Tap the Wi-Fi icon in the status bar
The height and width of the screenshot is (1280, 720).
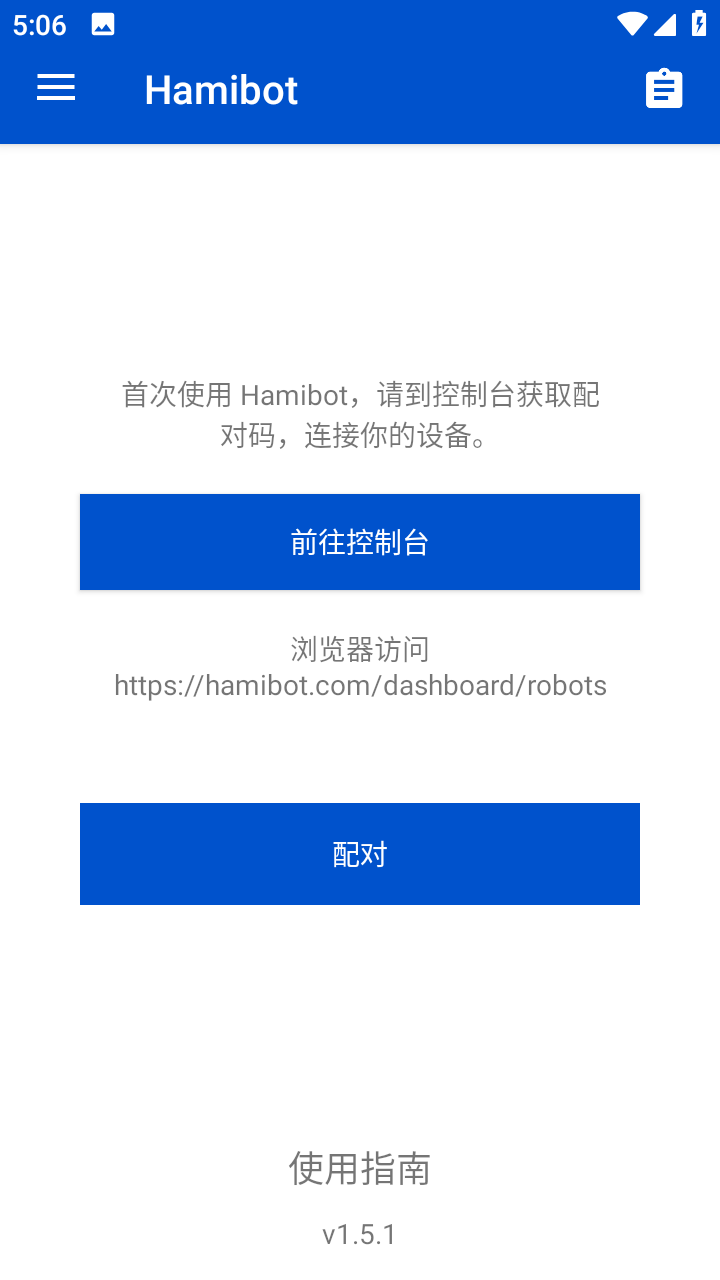(x=631, y=25)
